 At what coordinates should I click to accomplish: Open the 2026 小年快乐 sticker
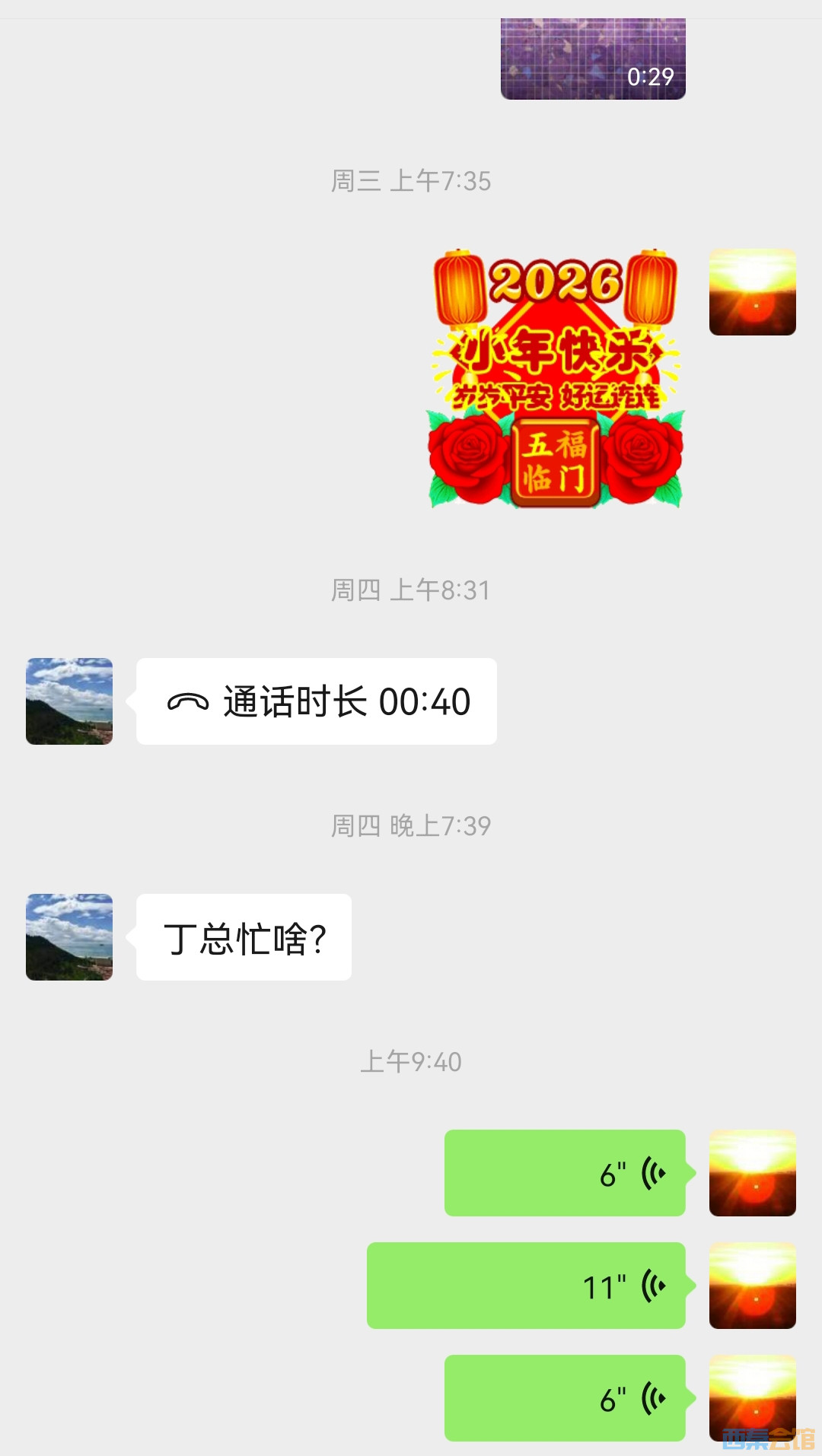click(556, 378)
